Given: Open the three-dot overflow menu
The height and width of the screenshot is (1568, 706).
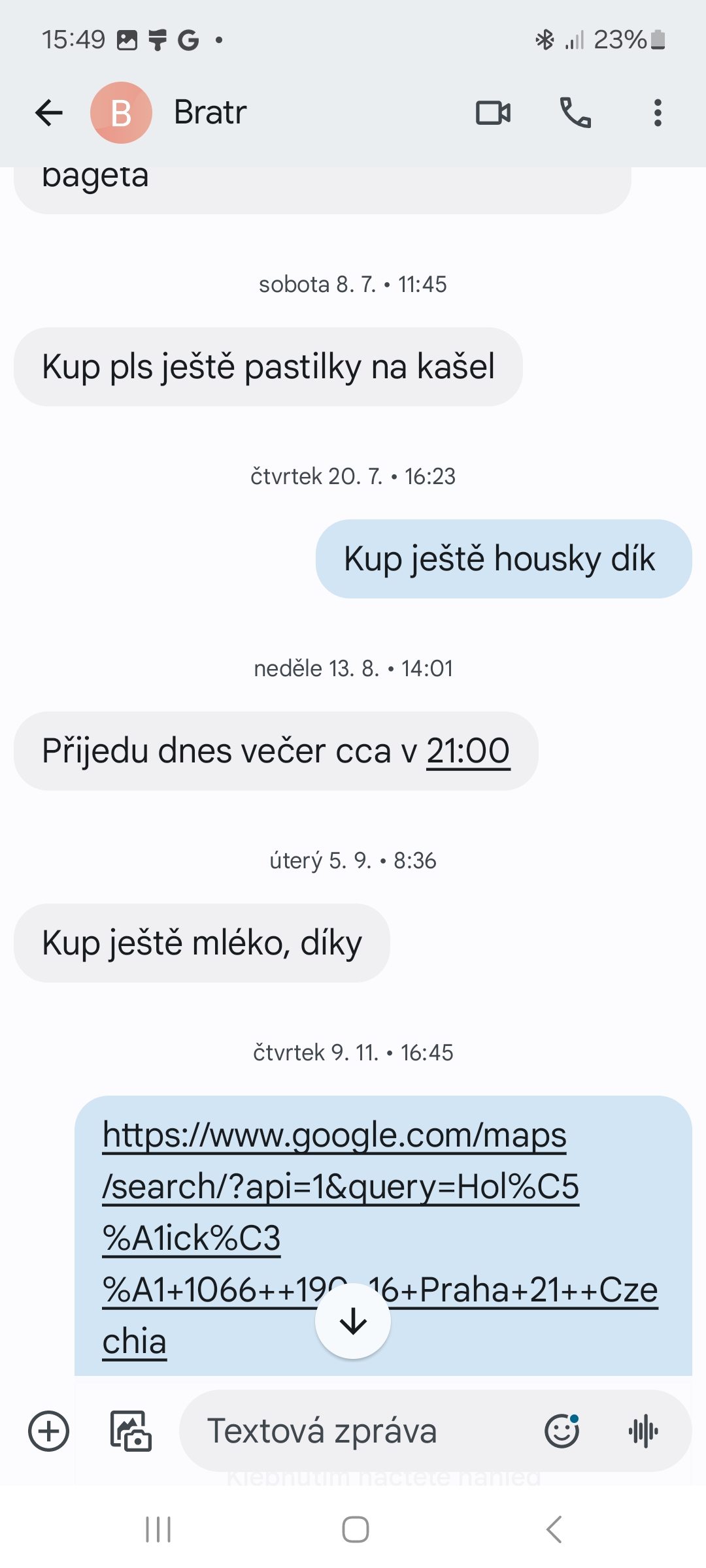Looking at the screenshot, I should coord(658,113).
